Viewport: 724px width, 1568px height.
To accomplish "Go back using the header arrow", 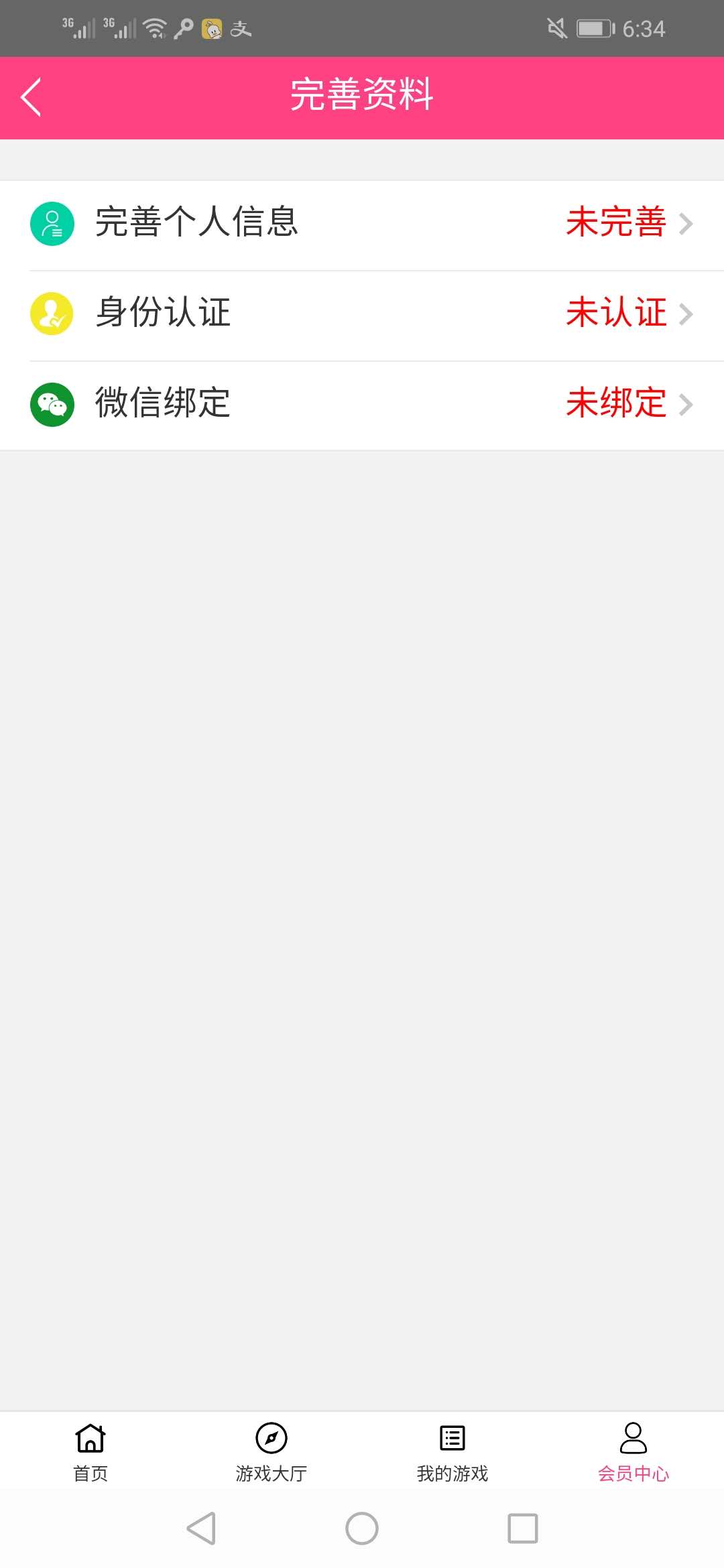I will point(31,97).
